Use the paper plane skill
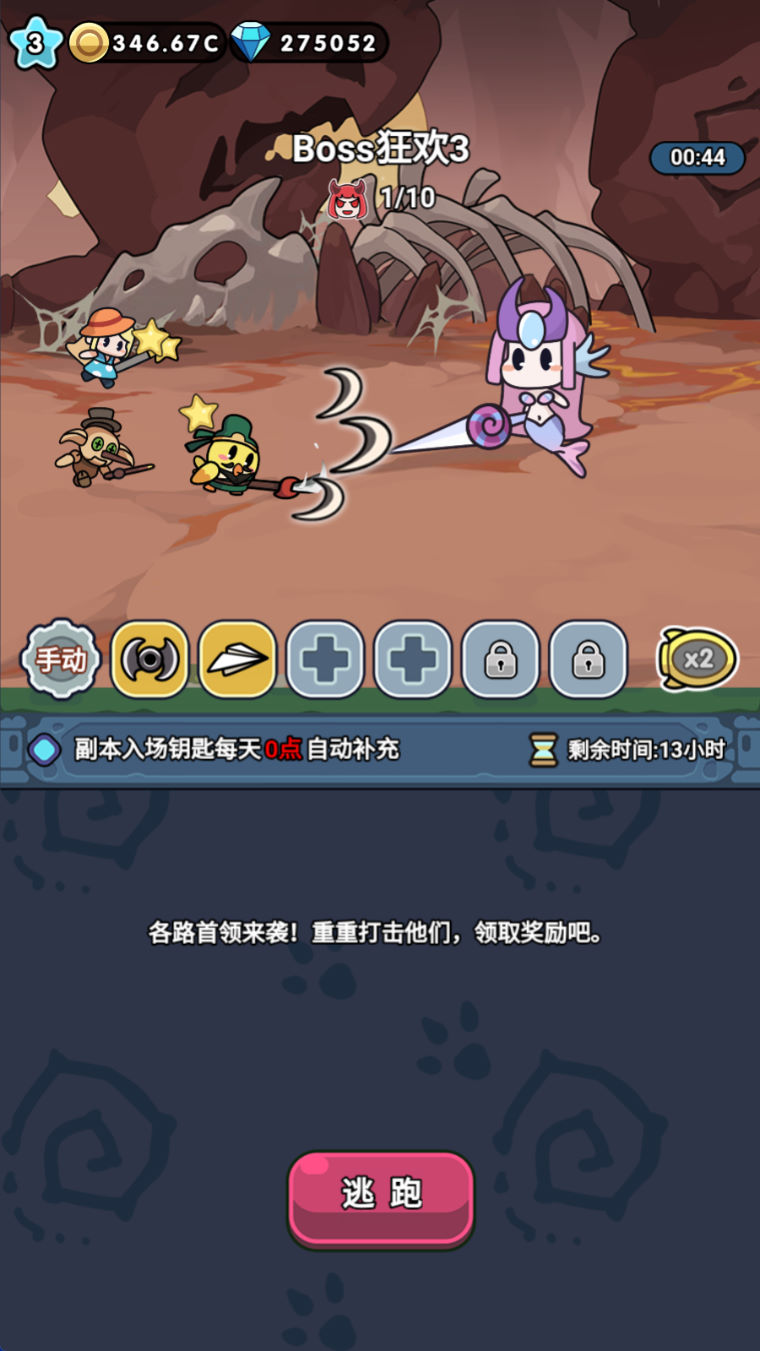760x1351 pixels. click(x=237, y=659)
